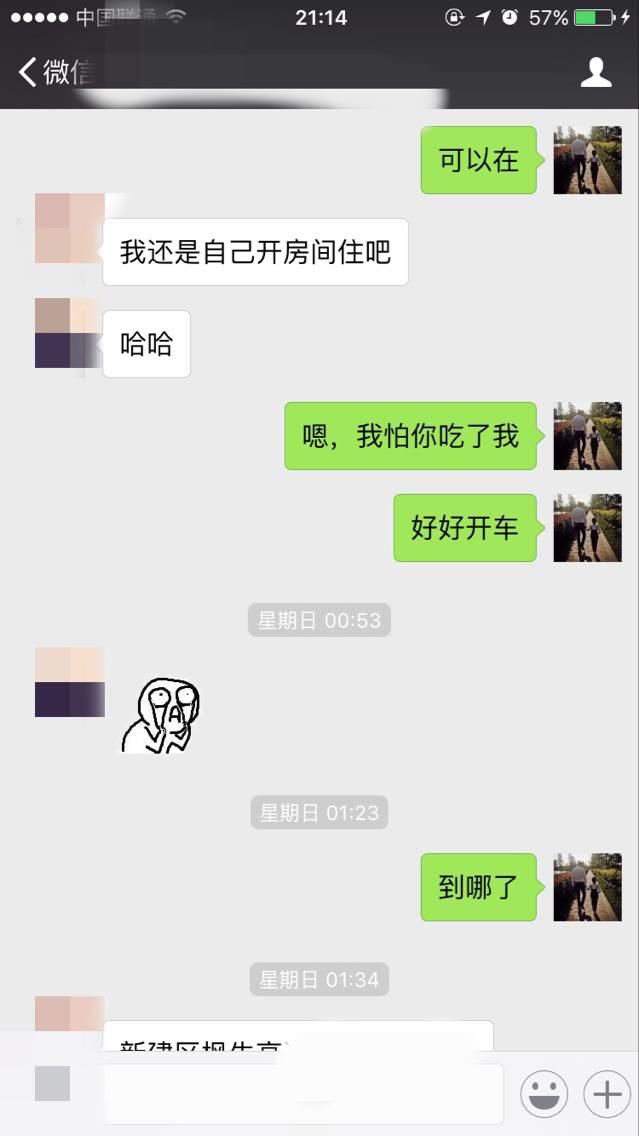Viewport: 639px width, 1136px height.
Task: Tap sender avatar beside 我还是自己开房间住吧
Action: pyautogui.click(x=69, y=228)
